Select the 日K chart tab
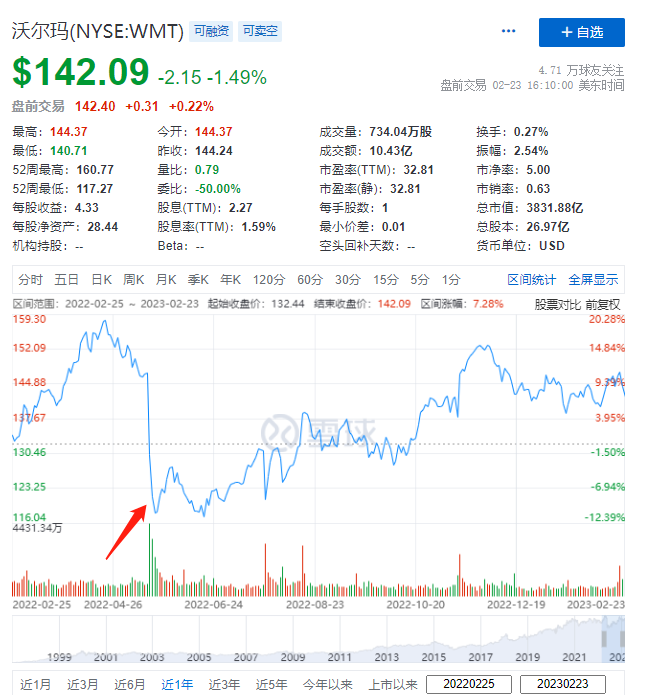This screenshot has height=695, width=656. pos(101,279)
